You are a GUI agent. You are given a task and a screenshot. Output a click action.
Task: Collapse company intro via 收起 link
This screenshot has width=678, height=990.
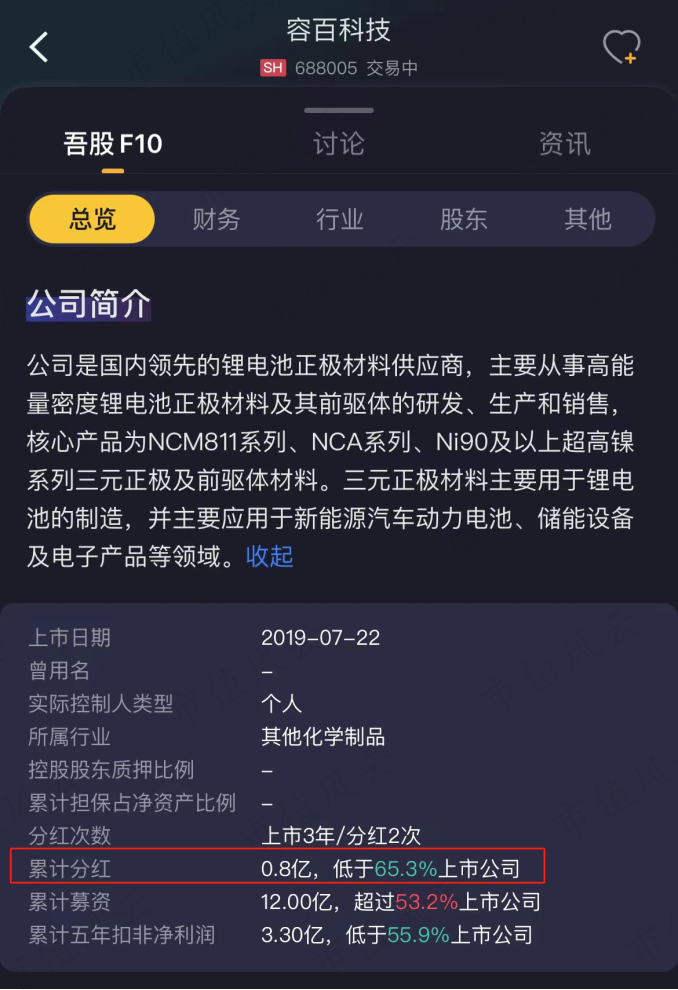270,556
